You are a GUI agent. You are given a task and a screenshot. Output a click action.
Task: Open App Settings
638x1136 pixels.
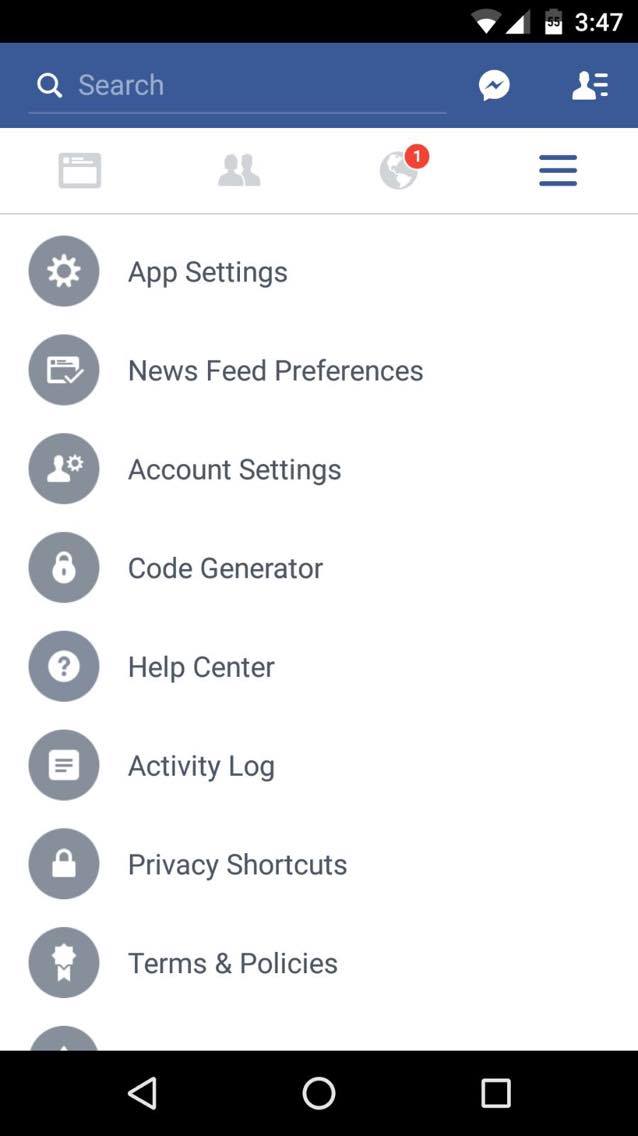click(x=319, y=272)
